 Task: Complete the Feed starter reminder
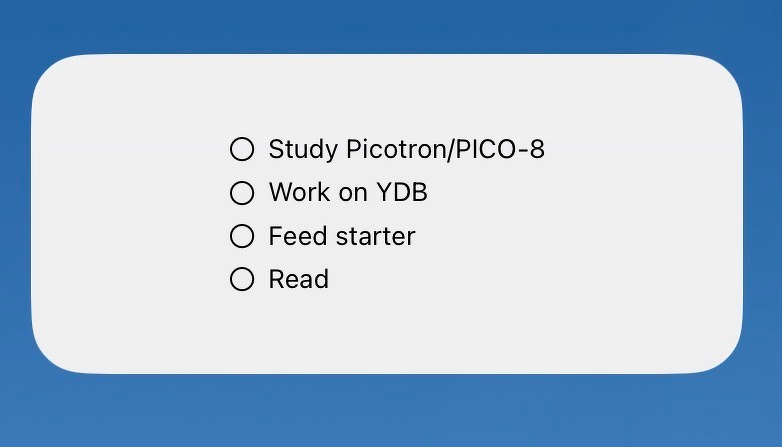point(242,237)
